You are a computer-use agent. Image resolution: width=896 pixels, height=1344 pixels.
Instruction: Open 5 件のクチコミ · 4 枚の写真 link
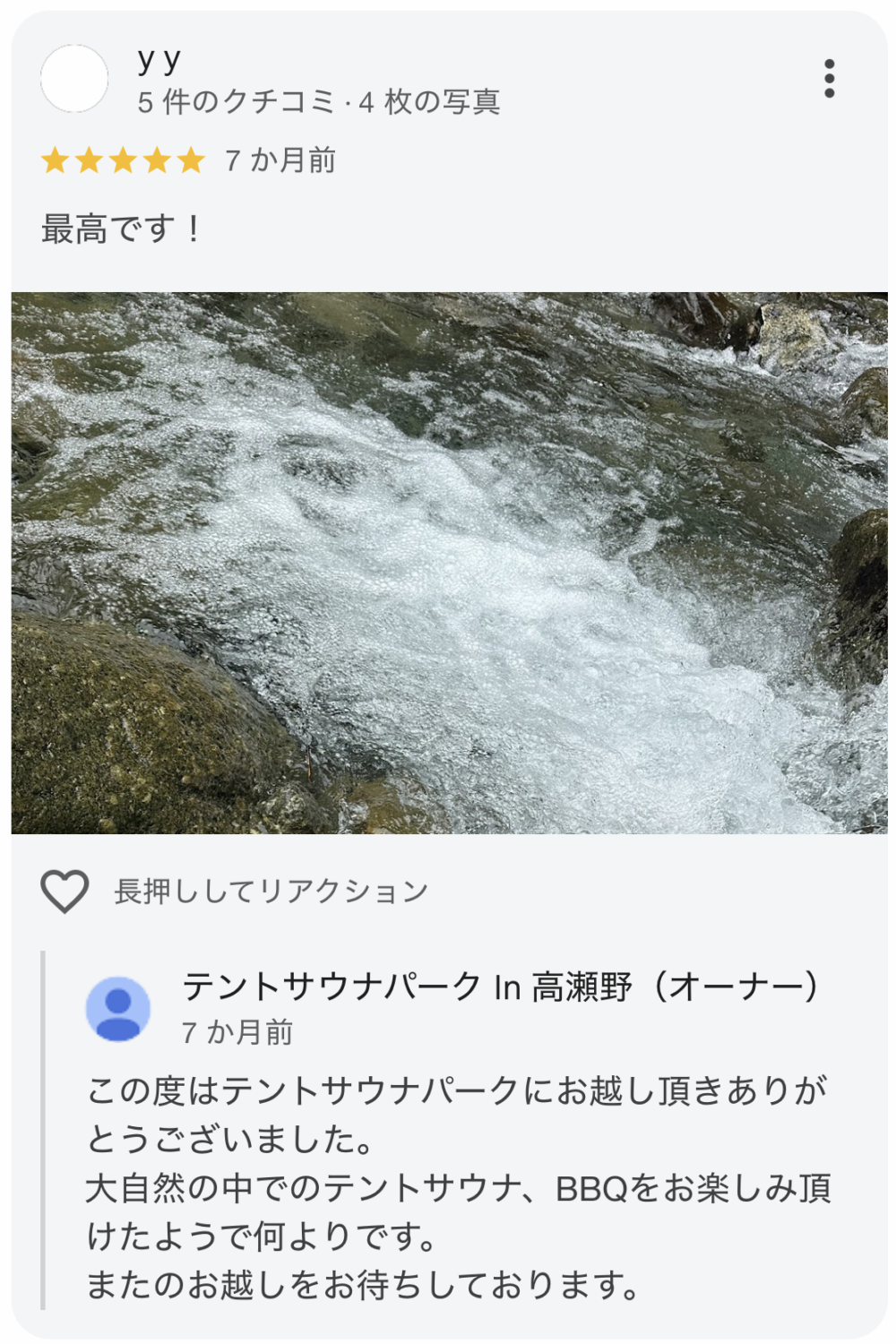(318, 103)
